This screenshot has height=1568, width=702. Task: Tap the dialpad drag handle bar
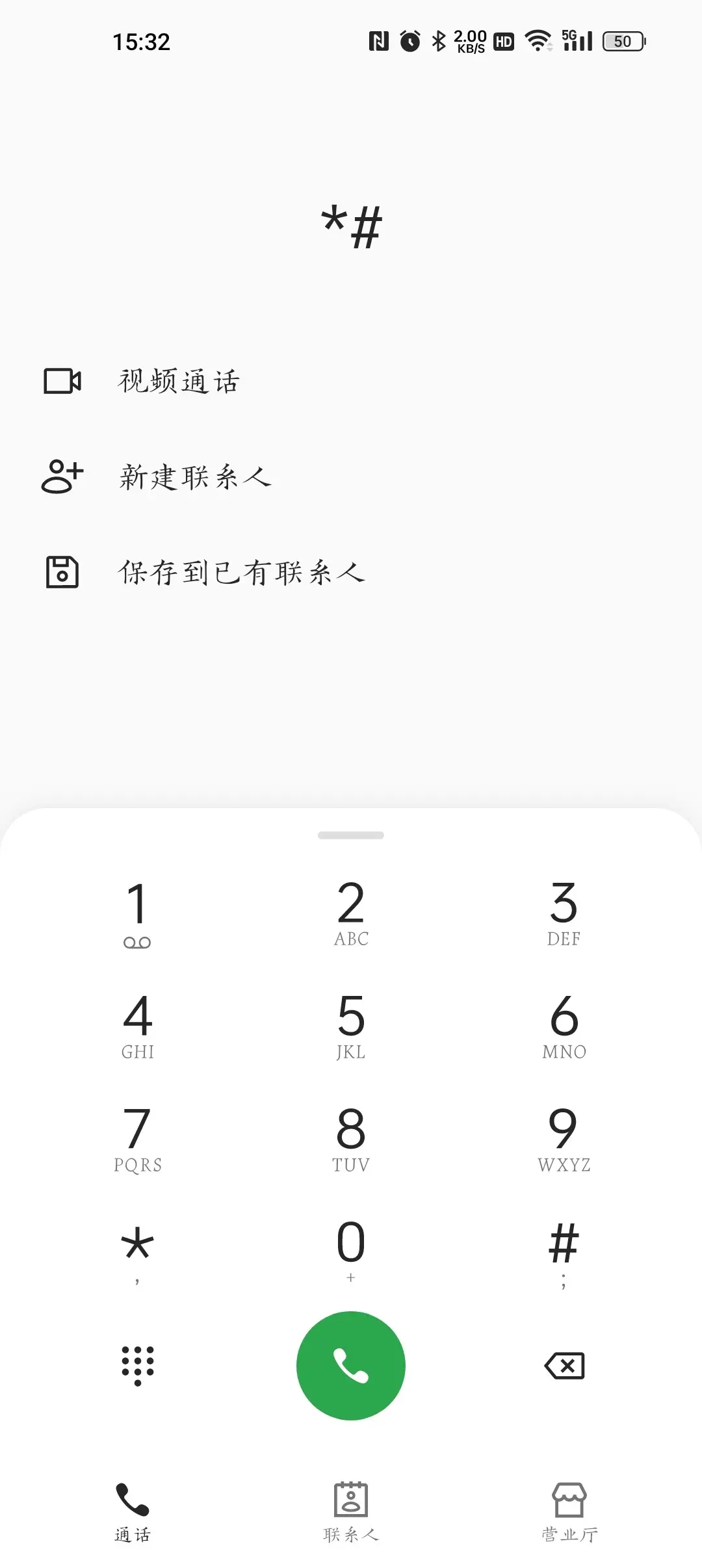point(351,835)
